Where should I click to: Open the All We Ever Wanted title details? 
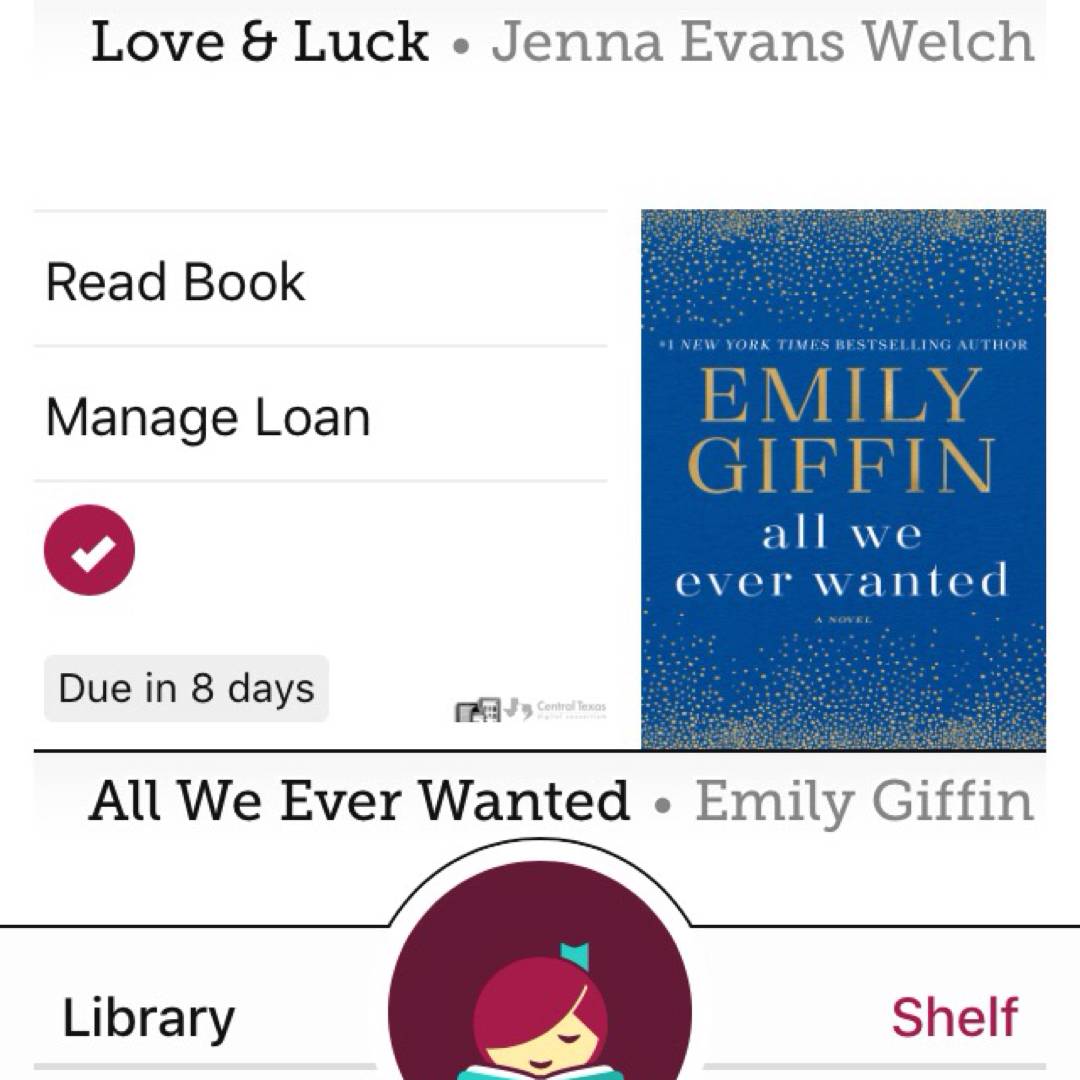point(360,801)
